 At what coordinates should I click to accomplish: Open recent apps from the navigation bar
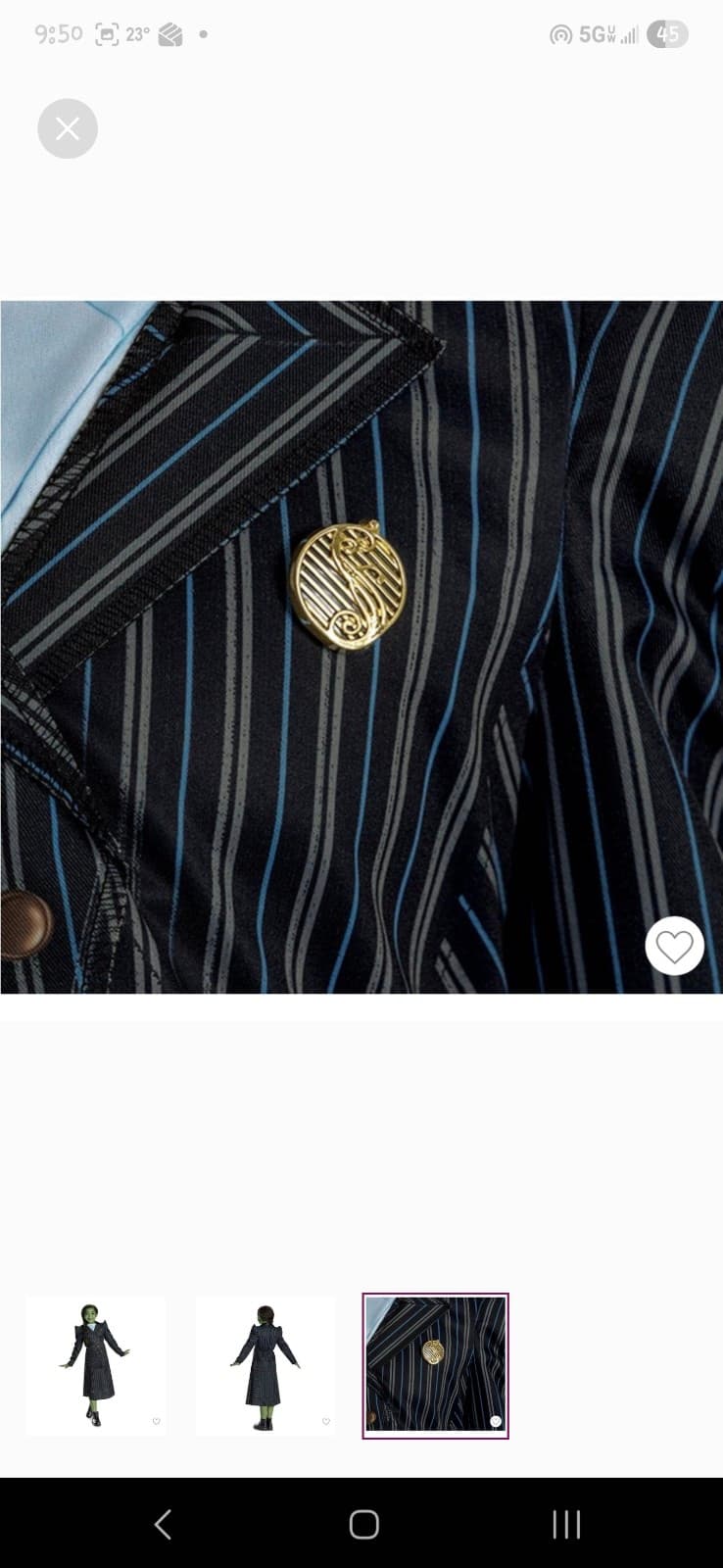tap(566, 1524)
